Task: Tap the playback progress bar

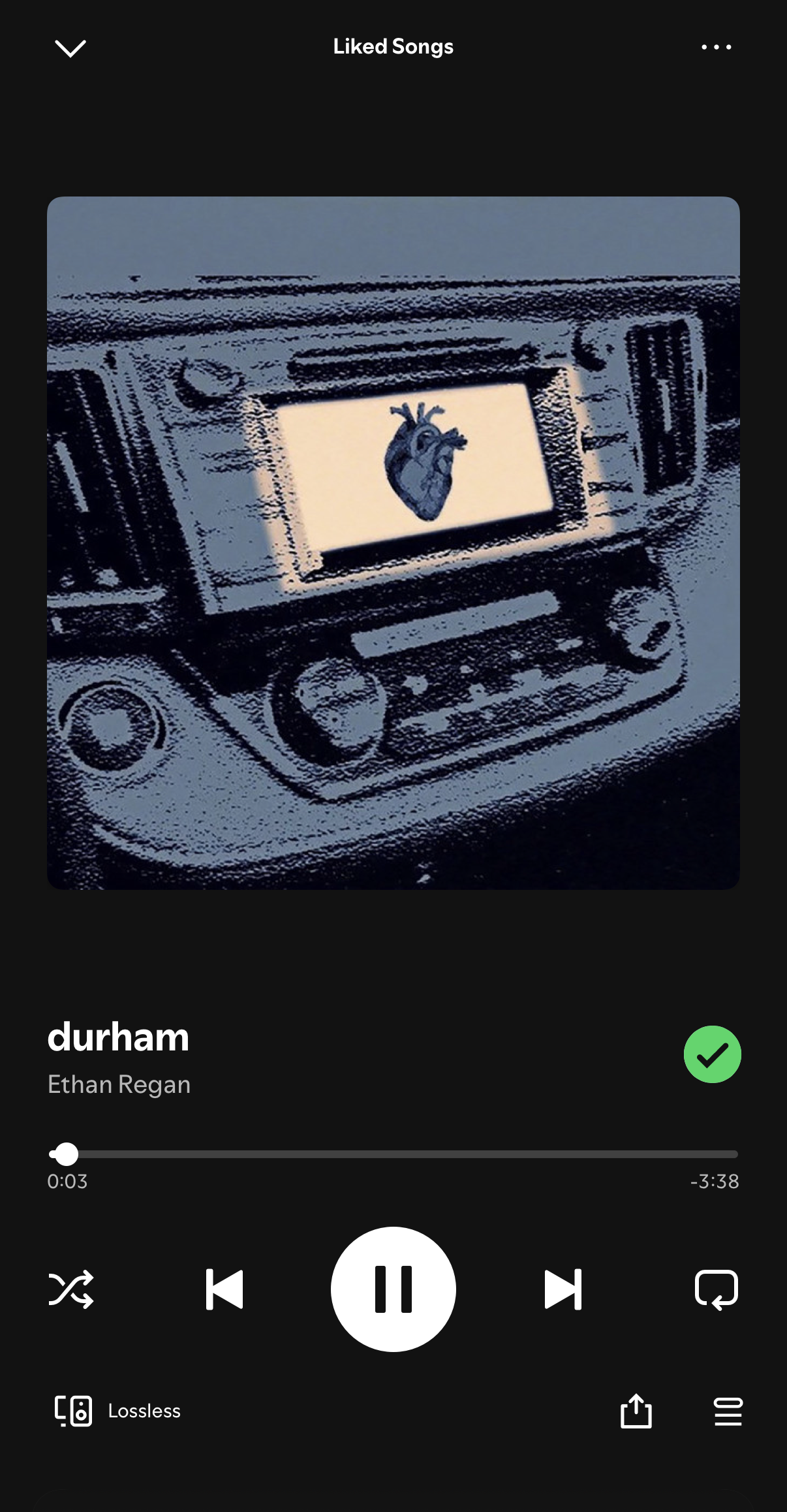Action: (393, 1154)
